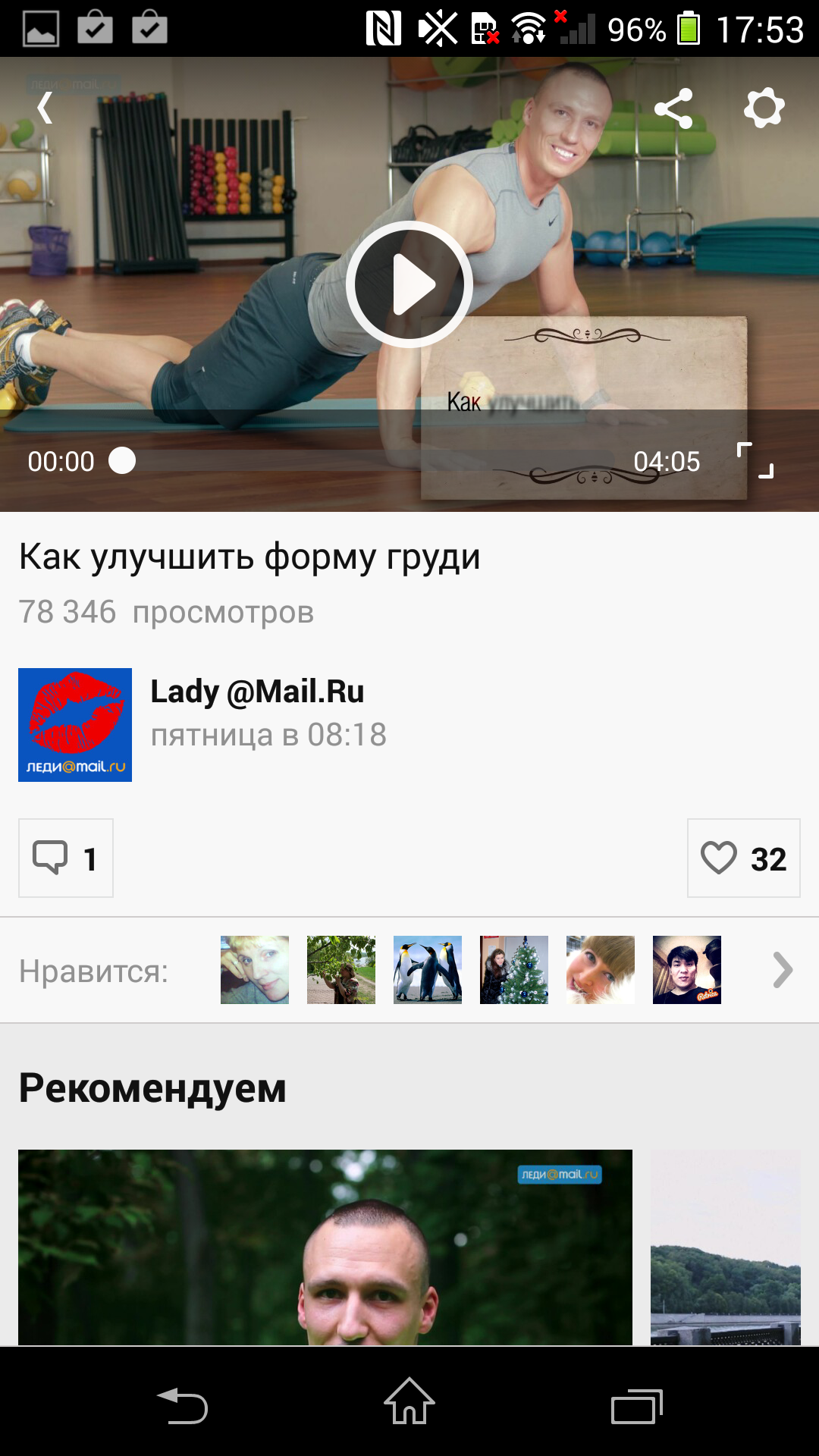Image resolution: width=819 pixels, height=1456 pixels.
Task: Enter fullscreen mode
Action: [755, 460]
